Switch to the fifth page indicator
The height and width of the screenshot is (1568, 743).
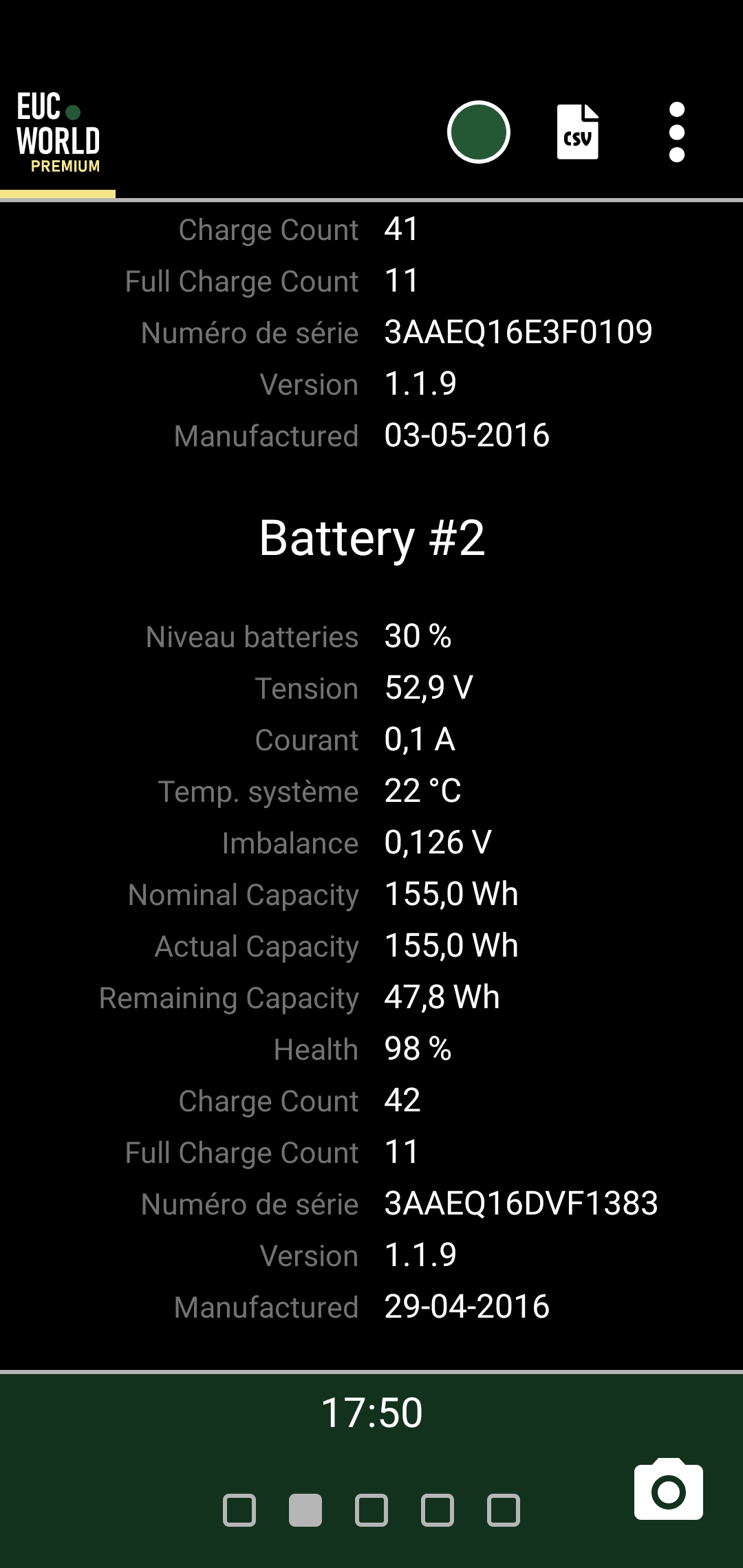tap(504, 1510)
